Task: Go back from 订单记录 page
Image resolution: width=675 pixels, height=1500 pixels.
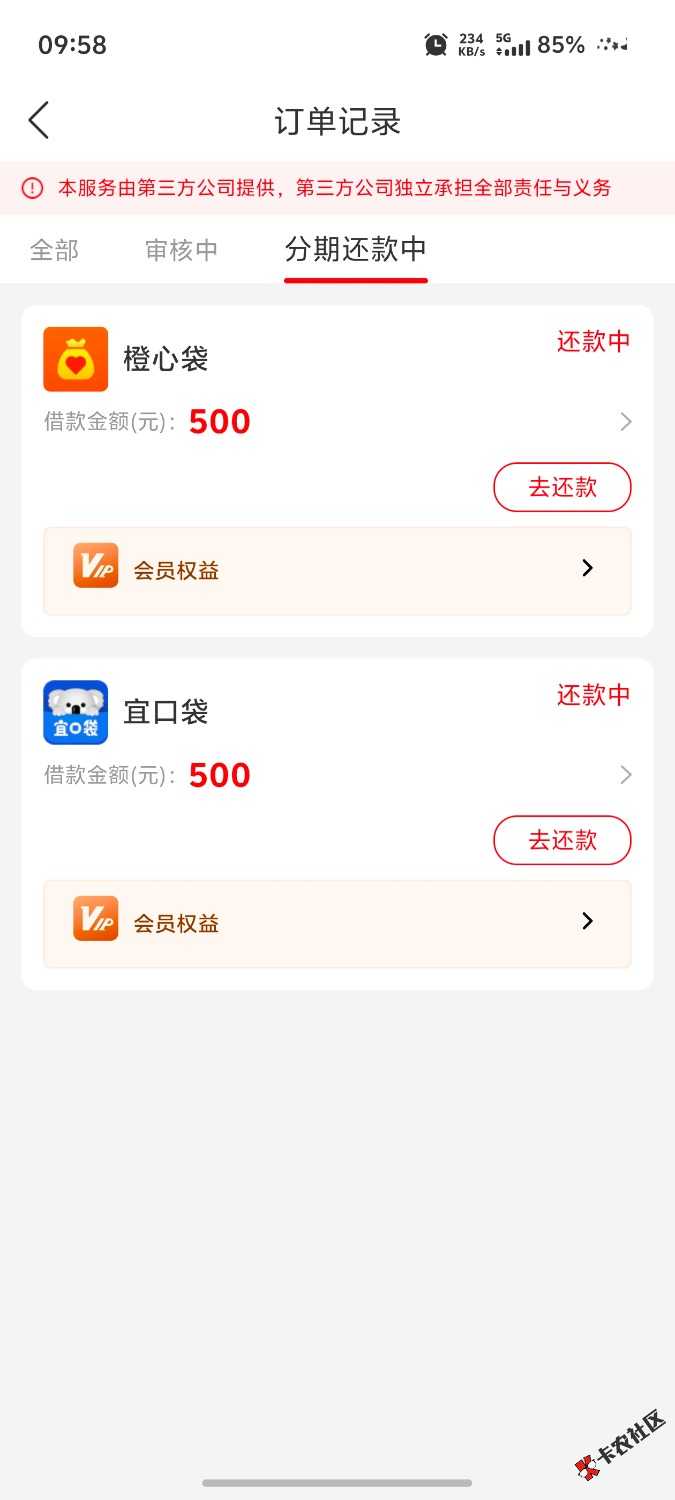Action: [39, 121]
